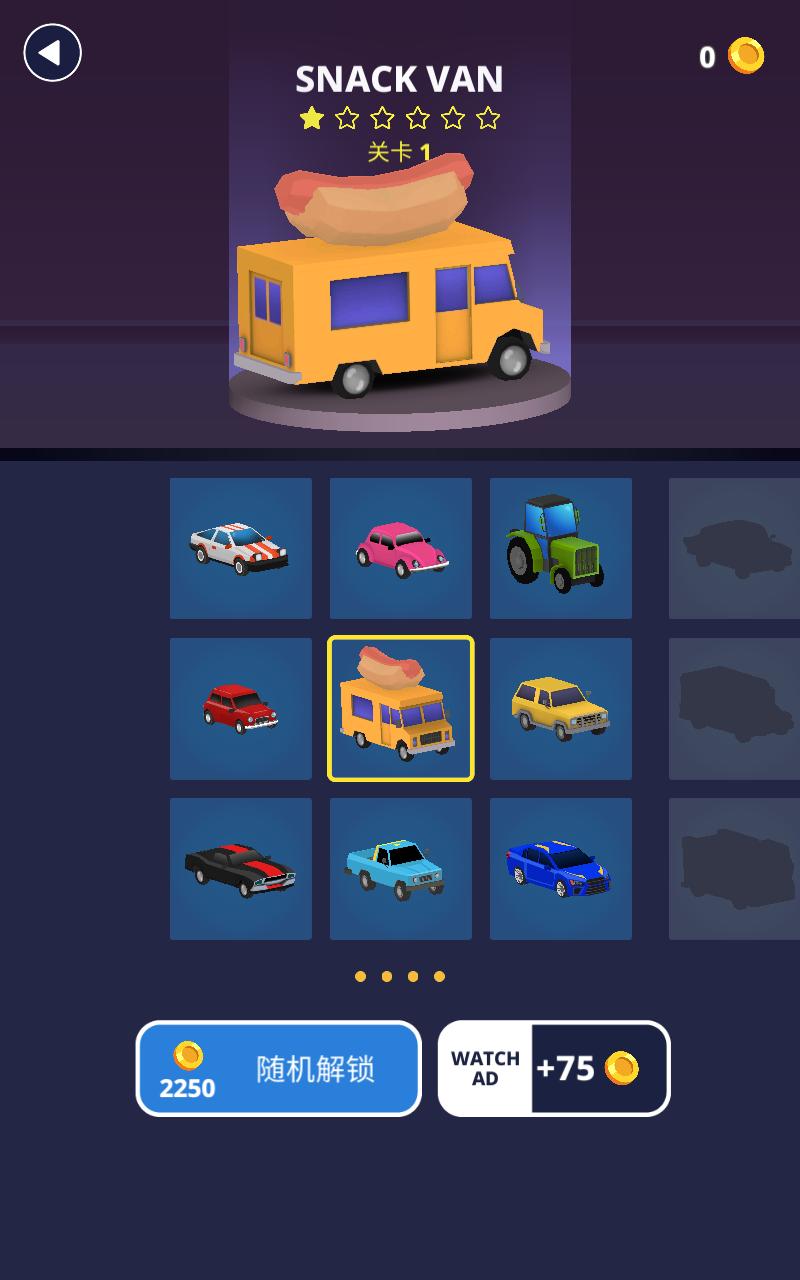The image size is (800, 1280).
Task: Pick the light blue pickup truck
Action: [401, 868]
